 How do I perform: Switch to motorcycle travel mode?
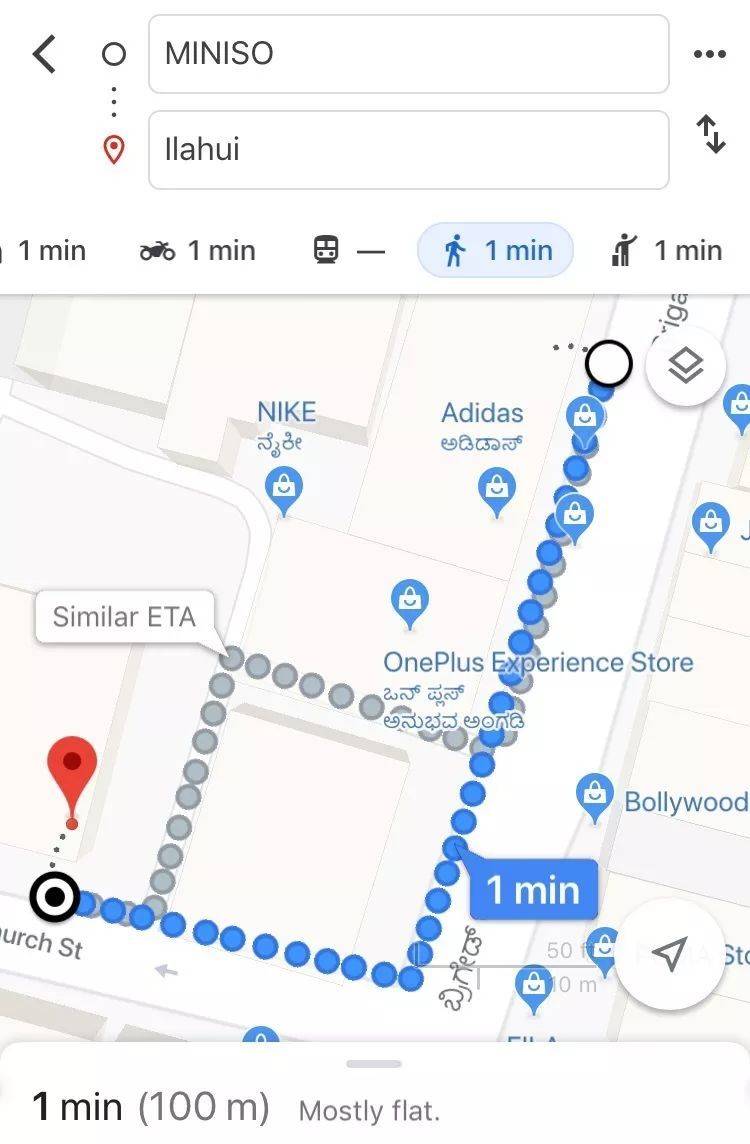coord(198,250)
